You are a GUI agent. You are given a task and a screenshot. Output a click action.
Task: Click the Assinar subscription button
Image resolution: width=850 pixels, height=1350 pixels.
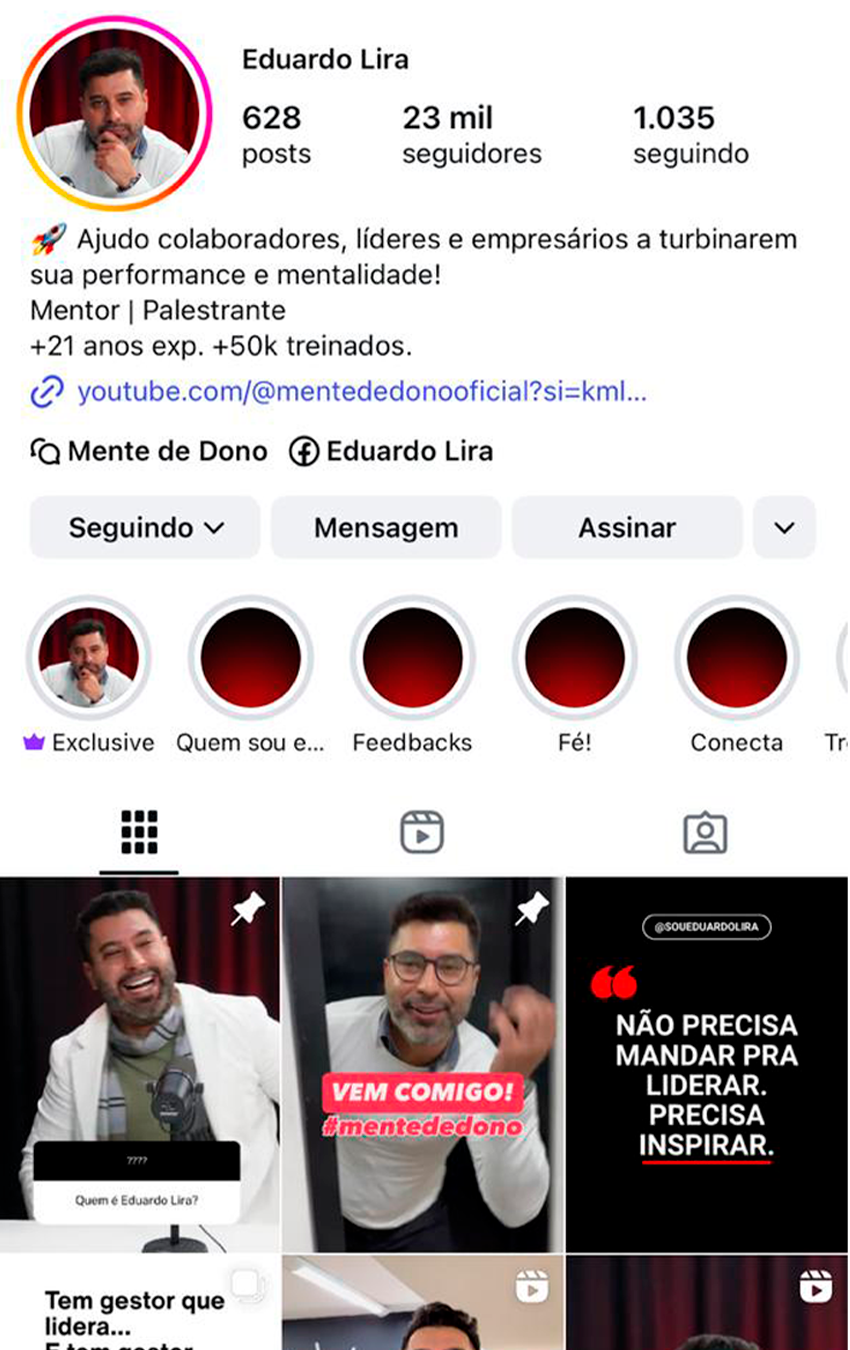point(627,527)
